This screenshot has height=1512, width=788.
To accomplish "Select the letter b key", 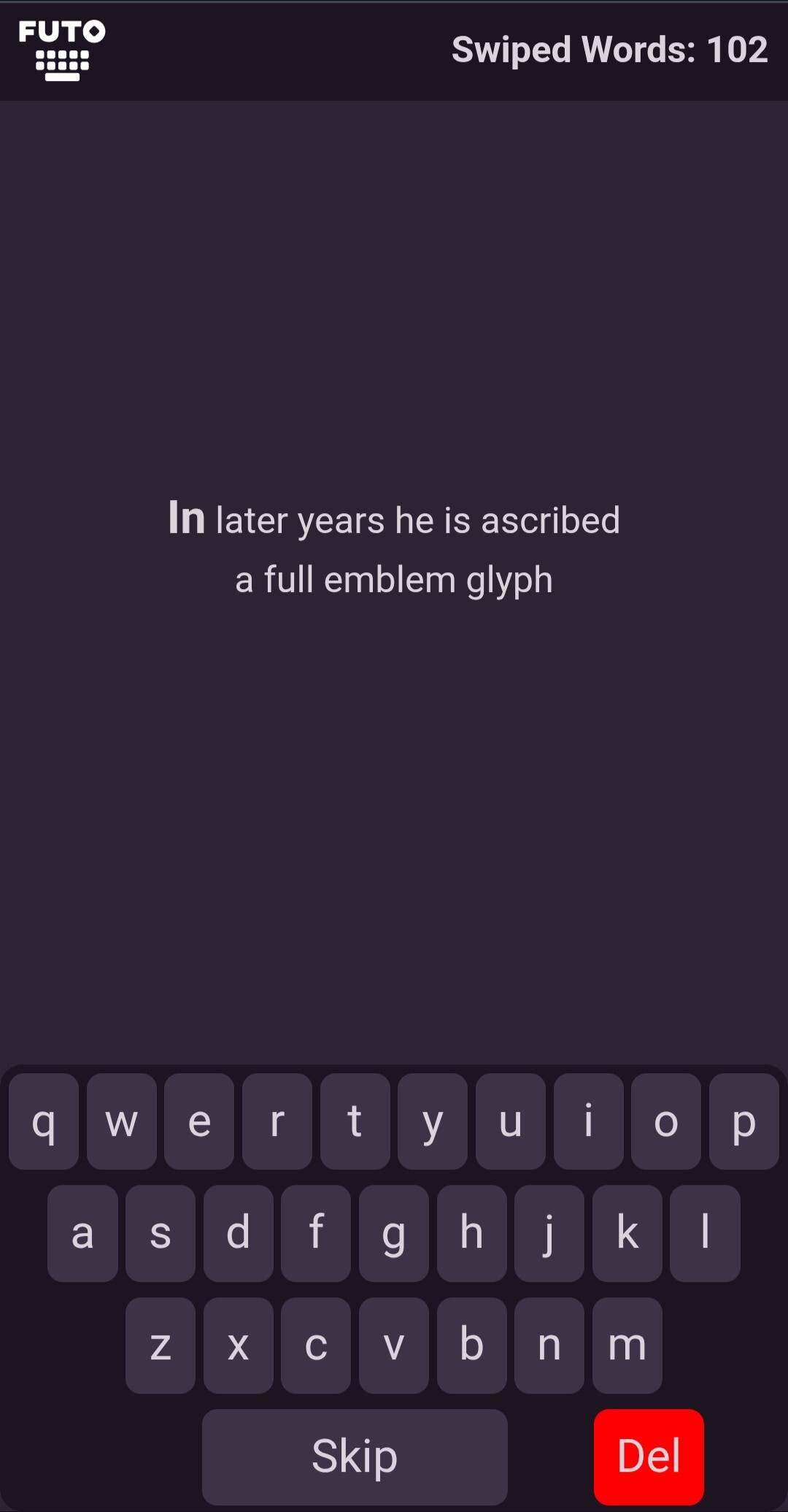I will pos(471,1345).
